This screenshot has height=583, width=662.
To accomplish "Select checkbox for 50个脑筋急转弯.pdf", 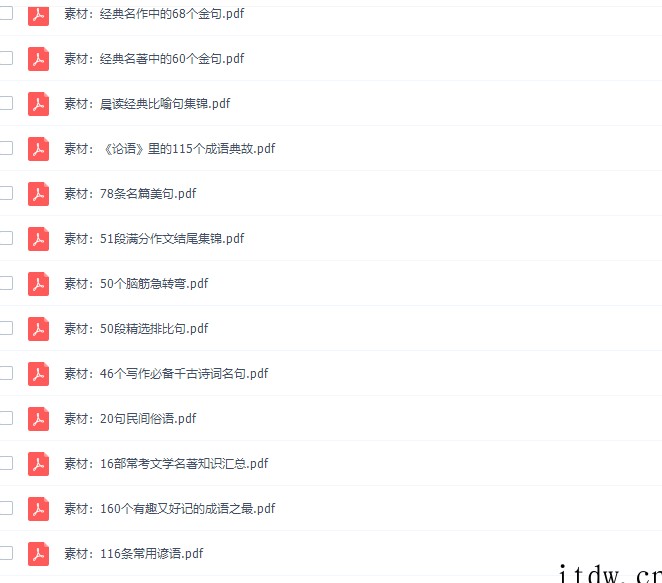I will pos(6,283).
